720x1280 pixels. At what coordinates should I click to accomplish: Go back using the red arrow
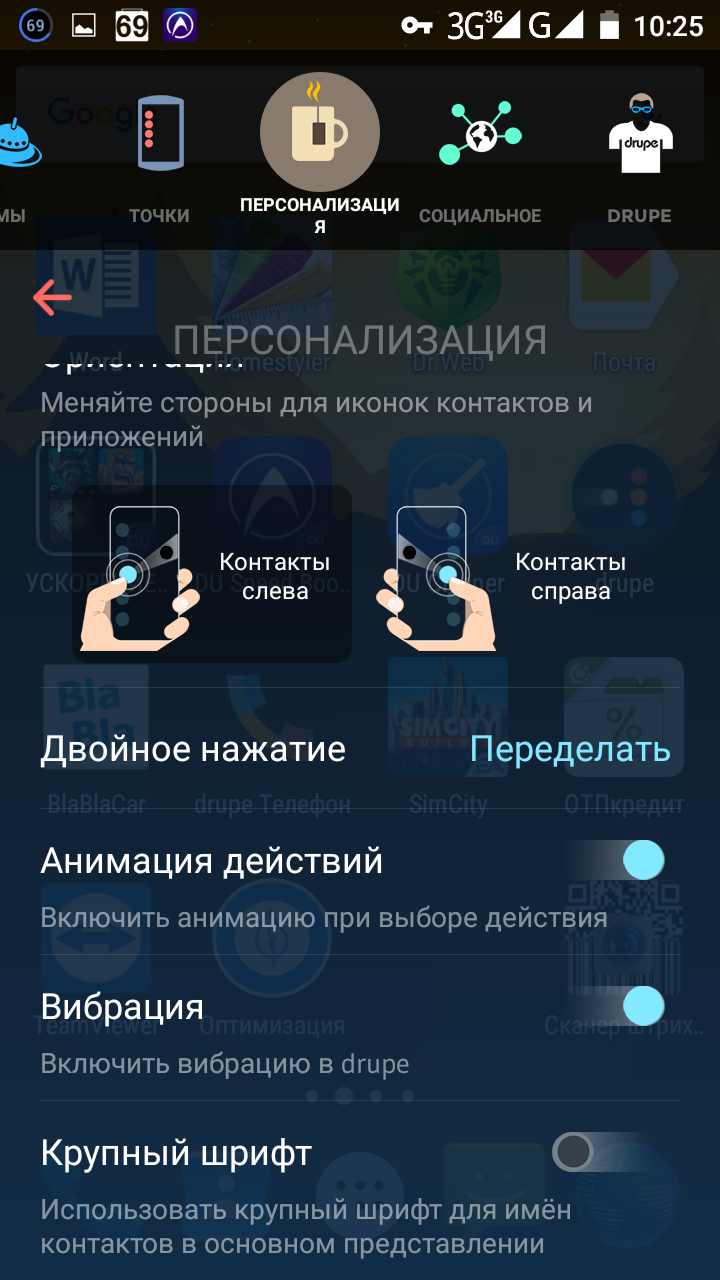tap(52, 298)
